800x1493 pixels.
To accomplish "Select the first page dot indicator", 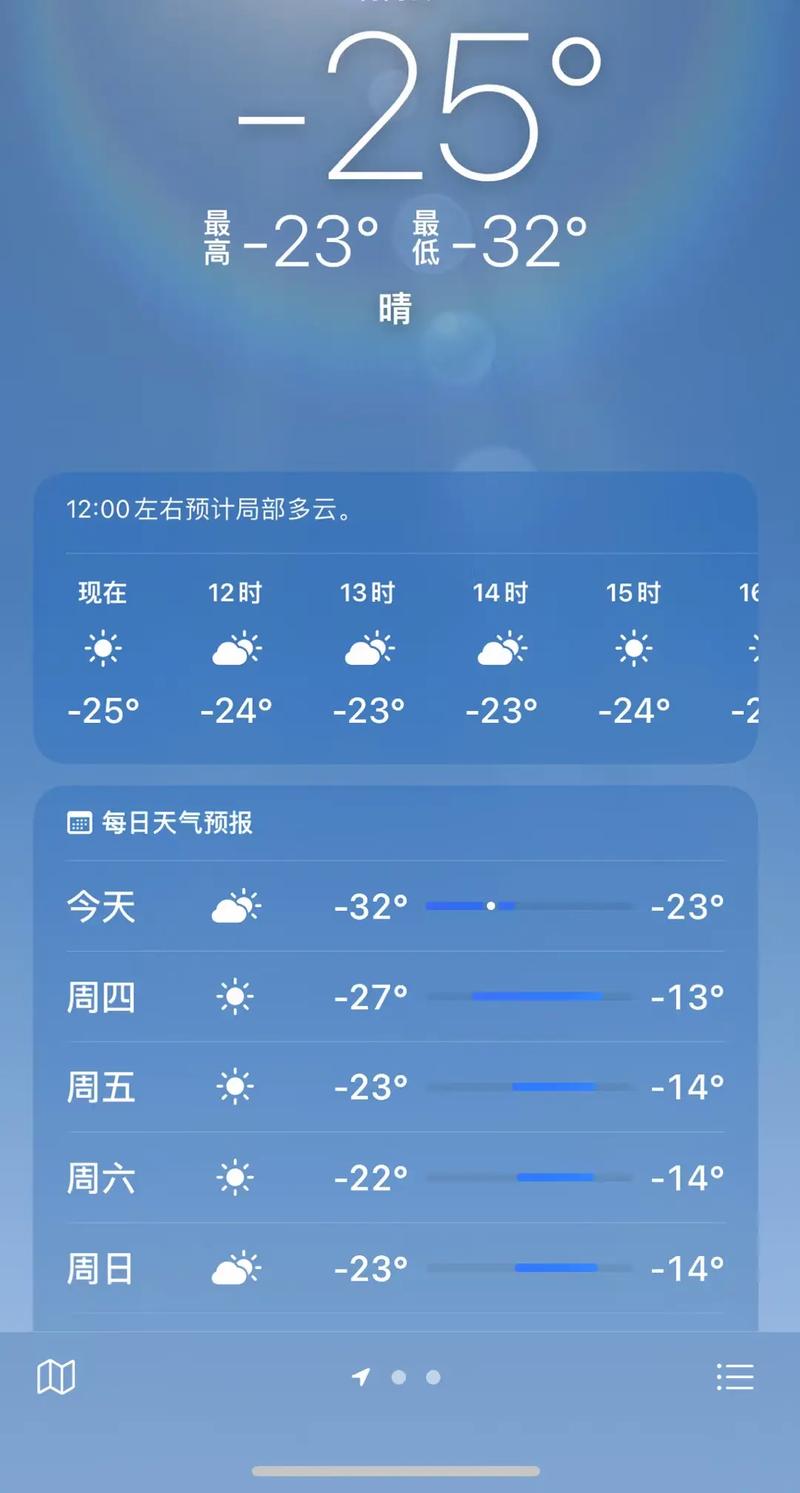I will coord(399,1377).
